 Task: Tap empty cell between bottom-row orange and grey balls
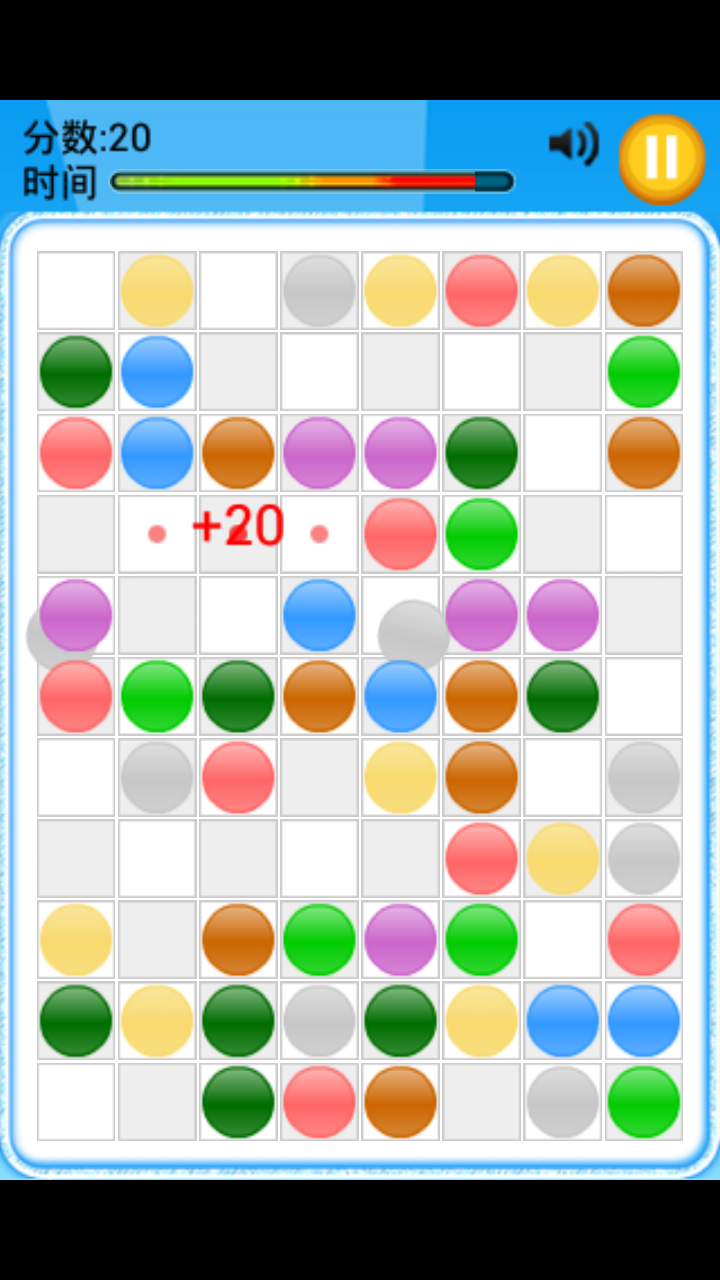[x=481, y=1102]
